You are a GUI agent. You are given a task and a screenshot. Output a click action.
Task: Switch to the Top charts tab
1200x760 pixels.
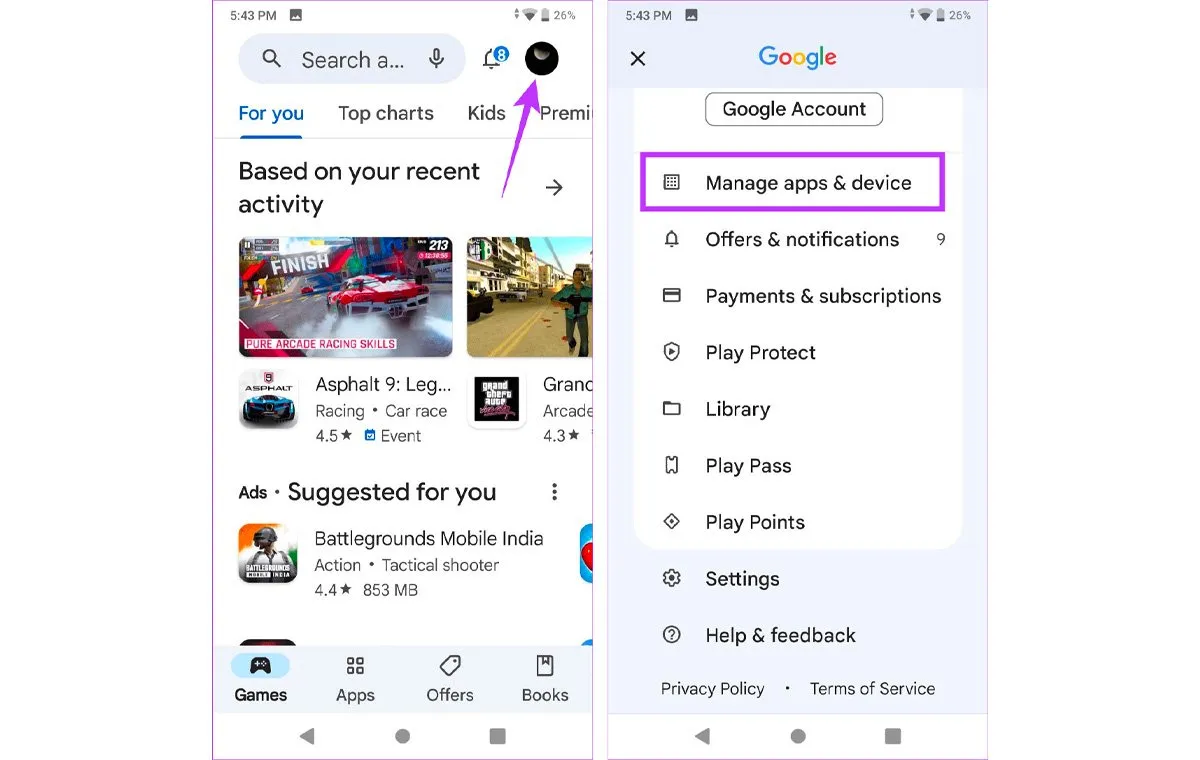[x=385, y=113]
